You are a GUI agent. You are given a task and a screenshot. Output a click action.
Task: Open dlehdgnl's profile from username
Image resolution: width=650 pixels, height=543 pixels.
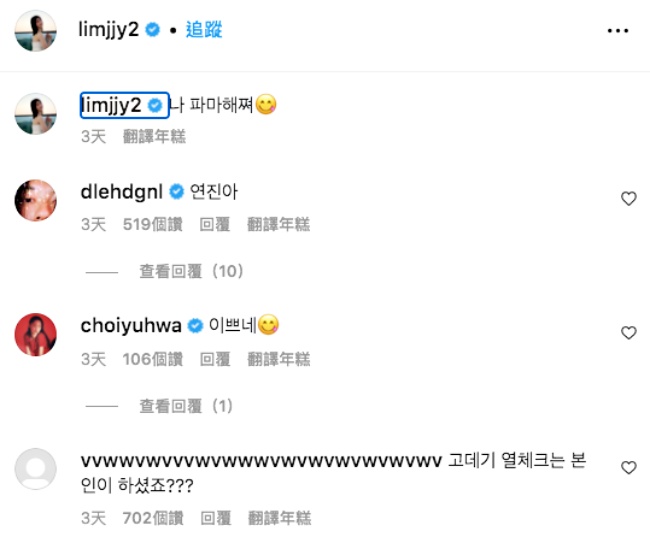121,190
